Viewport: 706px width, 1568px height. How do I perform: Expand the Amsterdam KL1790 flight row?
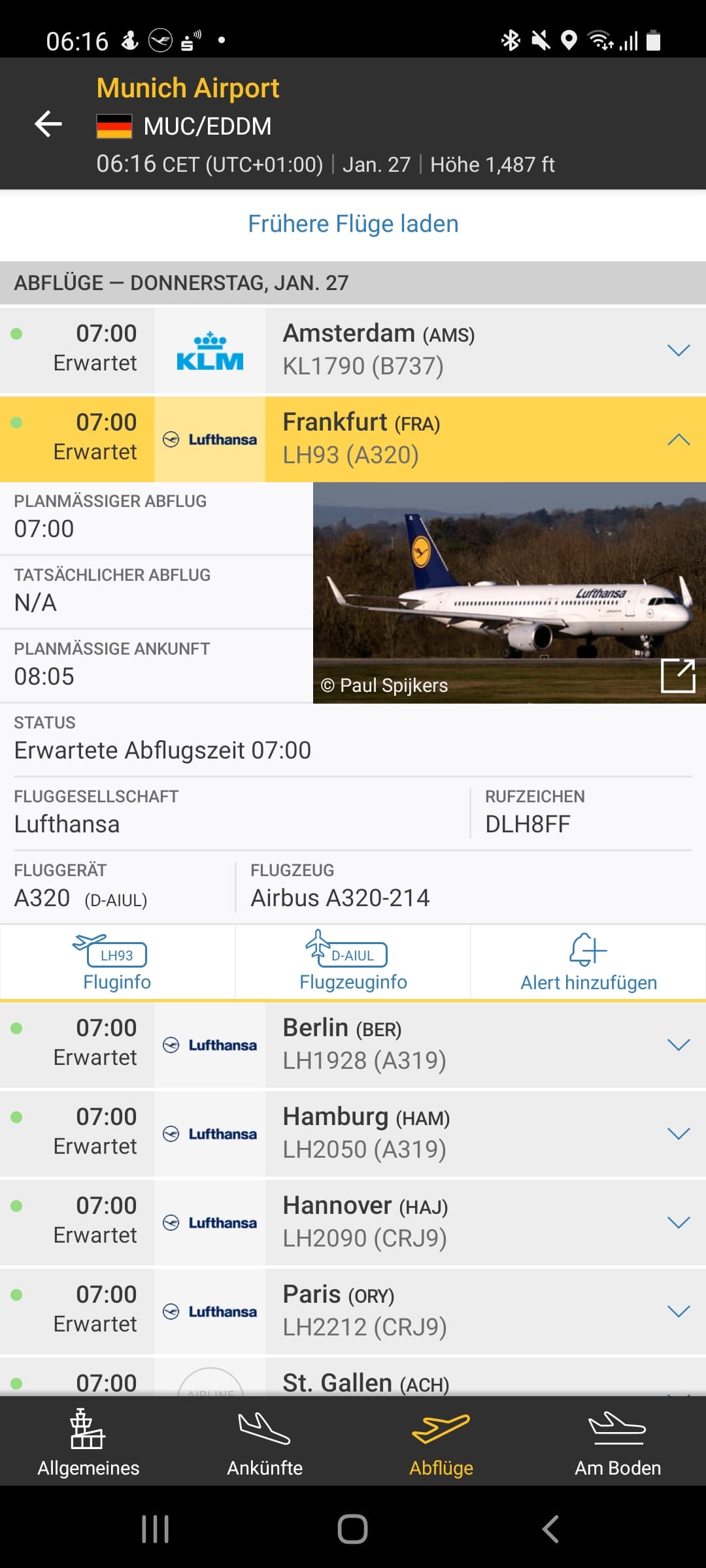click(679, 350)
